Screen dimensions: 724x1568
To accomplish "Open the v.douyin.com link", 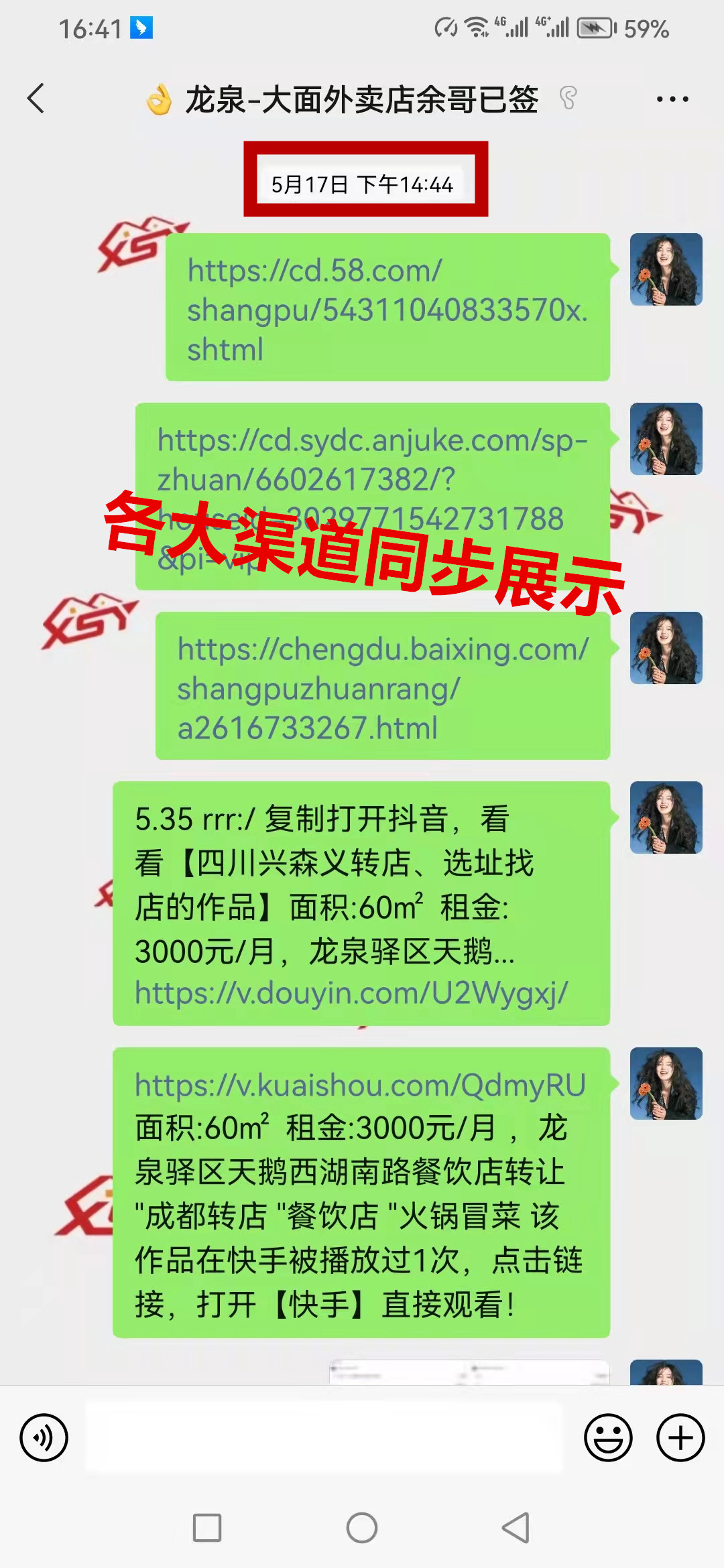I will coord(351,992).
